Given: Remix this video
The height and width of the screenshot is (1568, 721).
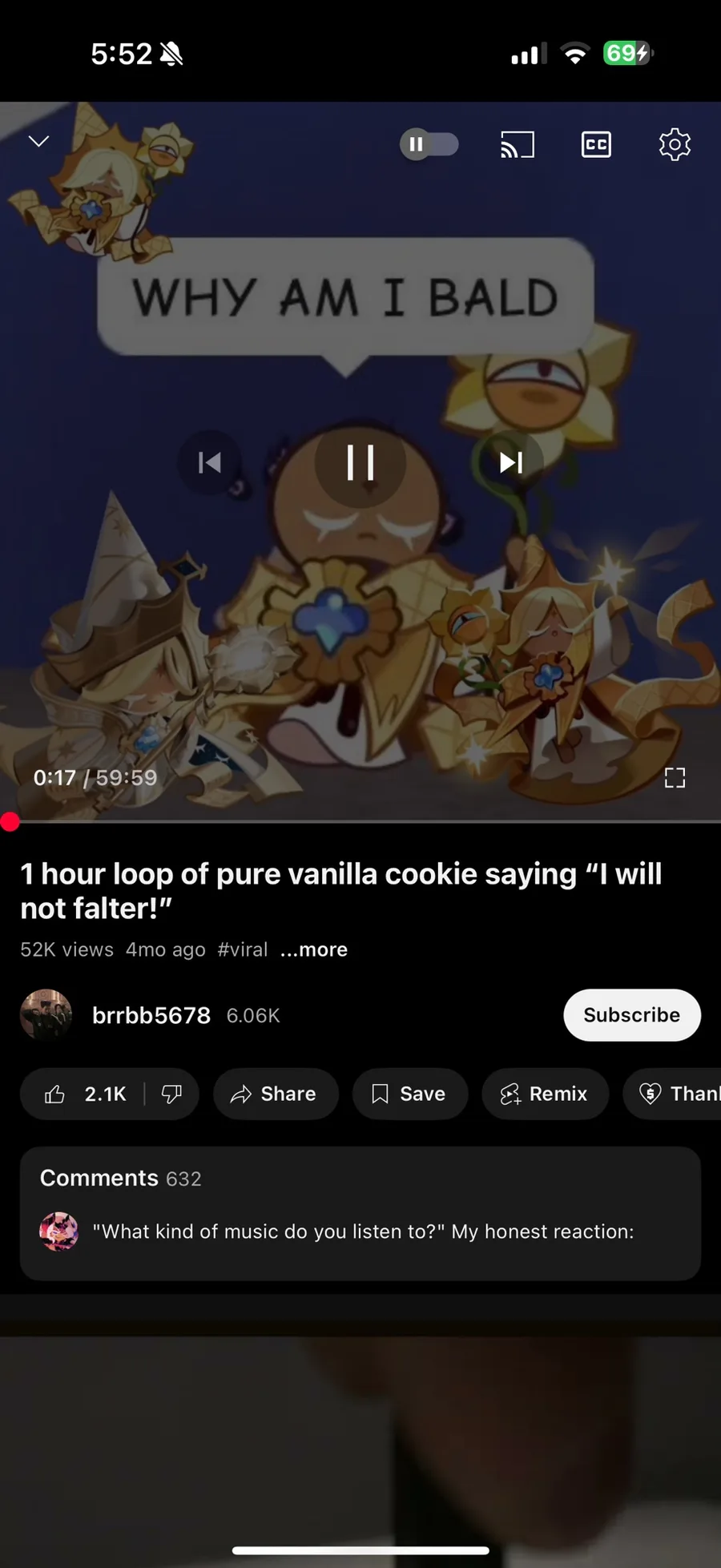Looking at the screenshot, I should click(x=545, y=1094).
